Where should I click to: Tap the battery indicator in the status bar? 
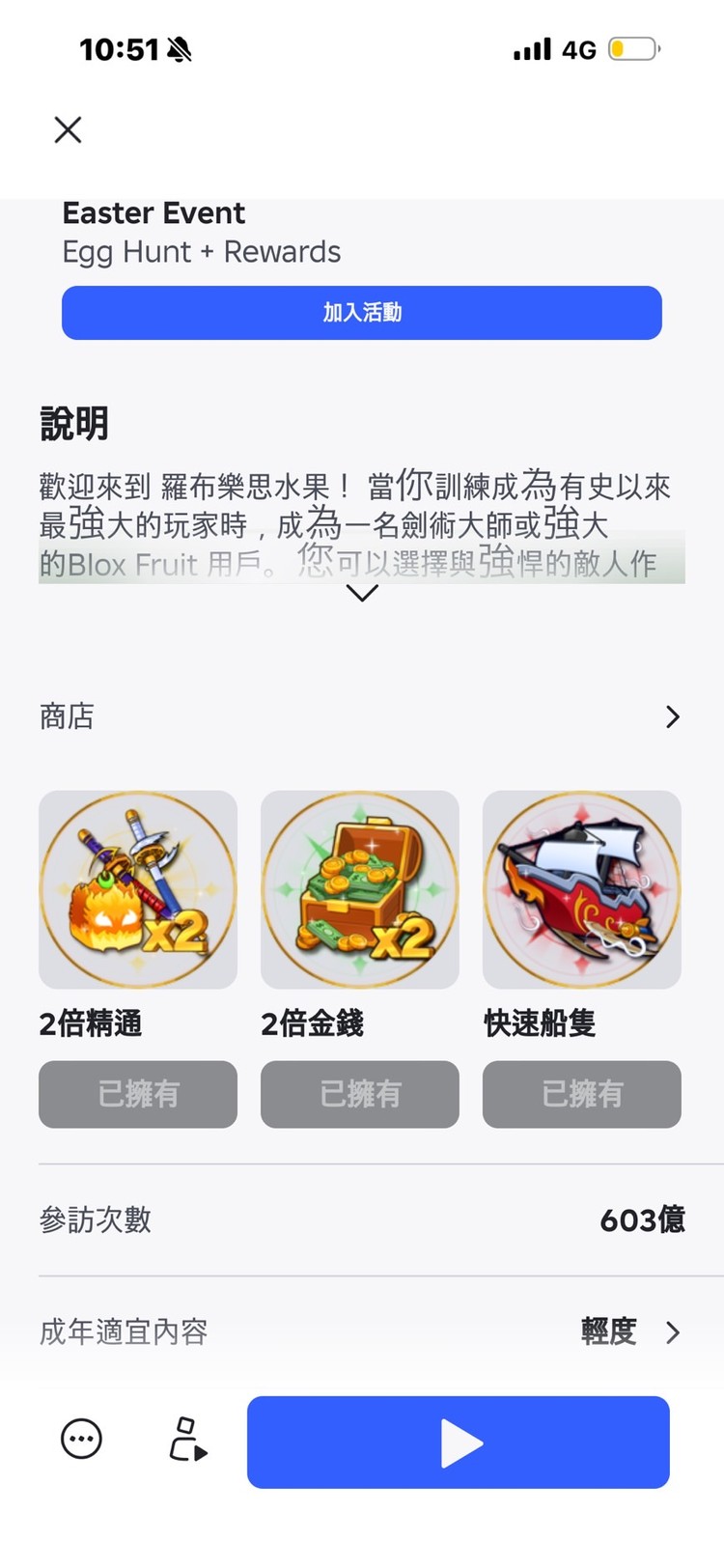tap(632, 48)
